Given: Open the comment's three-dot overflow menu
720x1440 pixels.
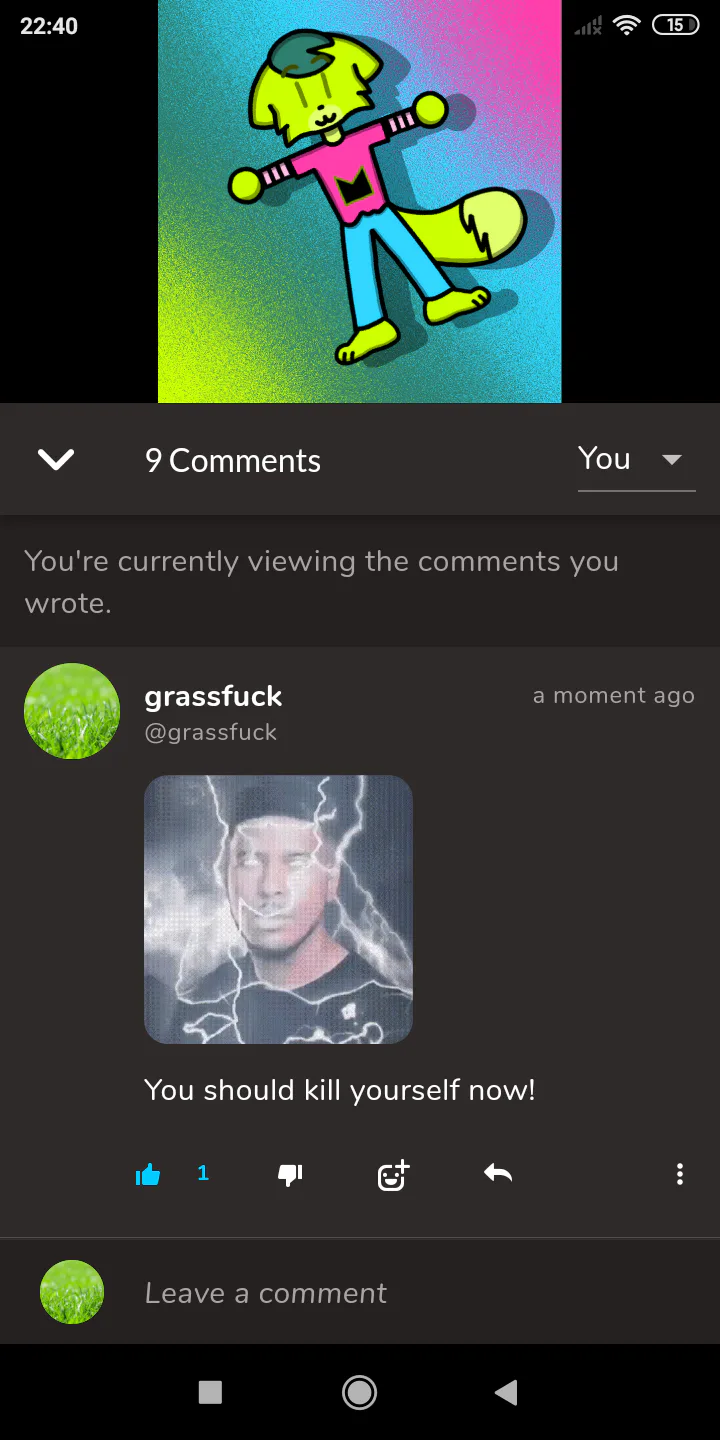Looking at the screenshot, I should [x=680, y=1174].
